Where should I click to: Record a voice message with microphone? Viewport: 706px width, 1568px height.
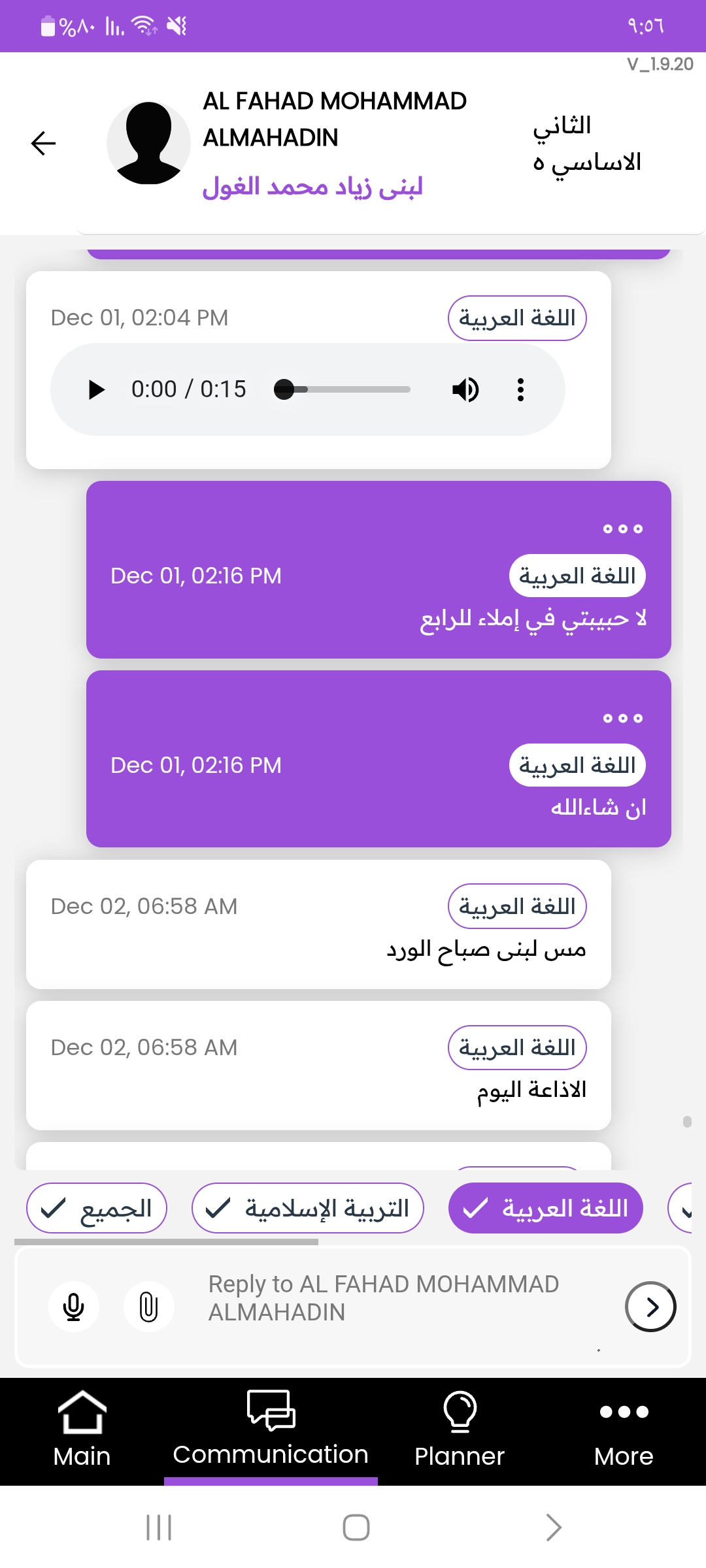coord(74,1307)
